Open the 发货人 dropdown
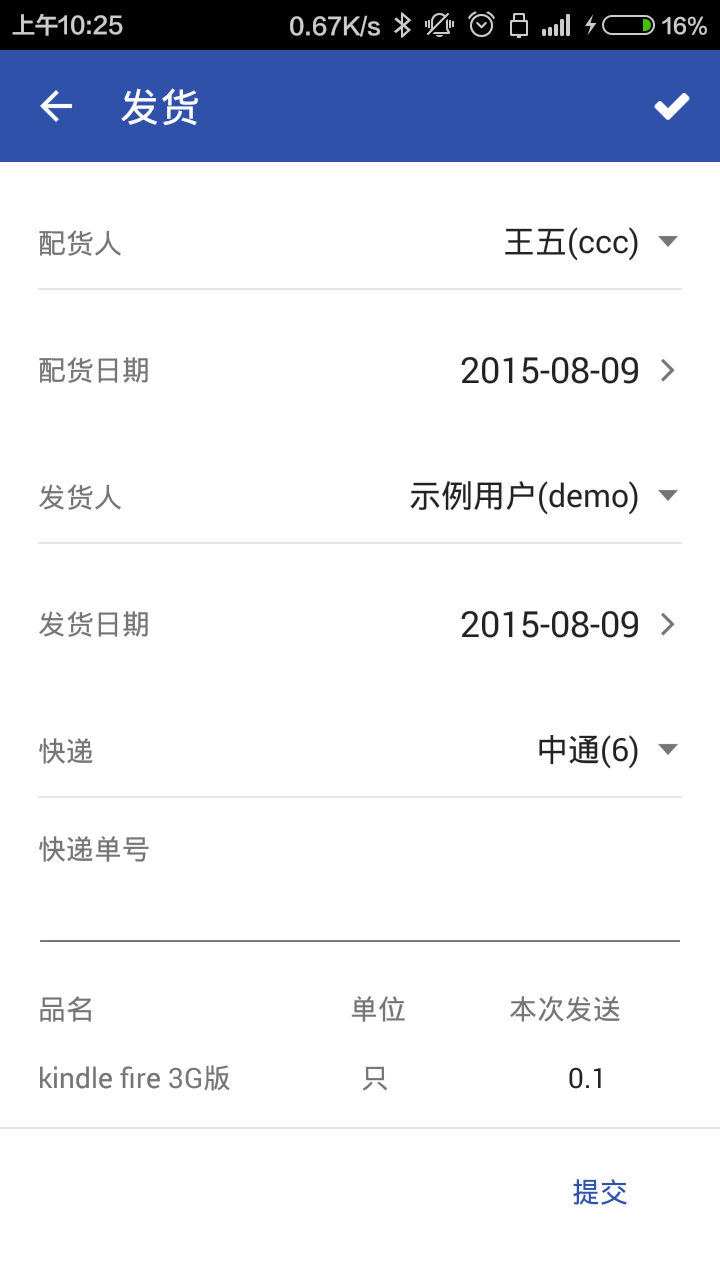The width and height of the screenshot is (720, 1280). tap(543, 497)
